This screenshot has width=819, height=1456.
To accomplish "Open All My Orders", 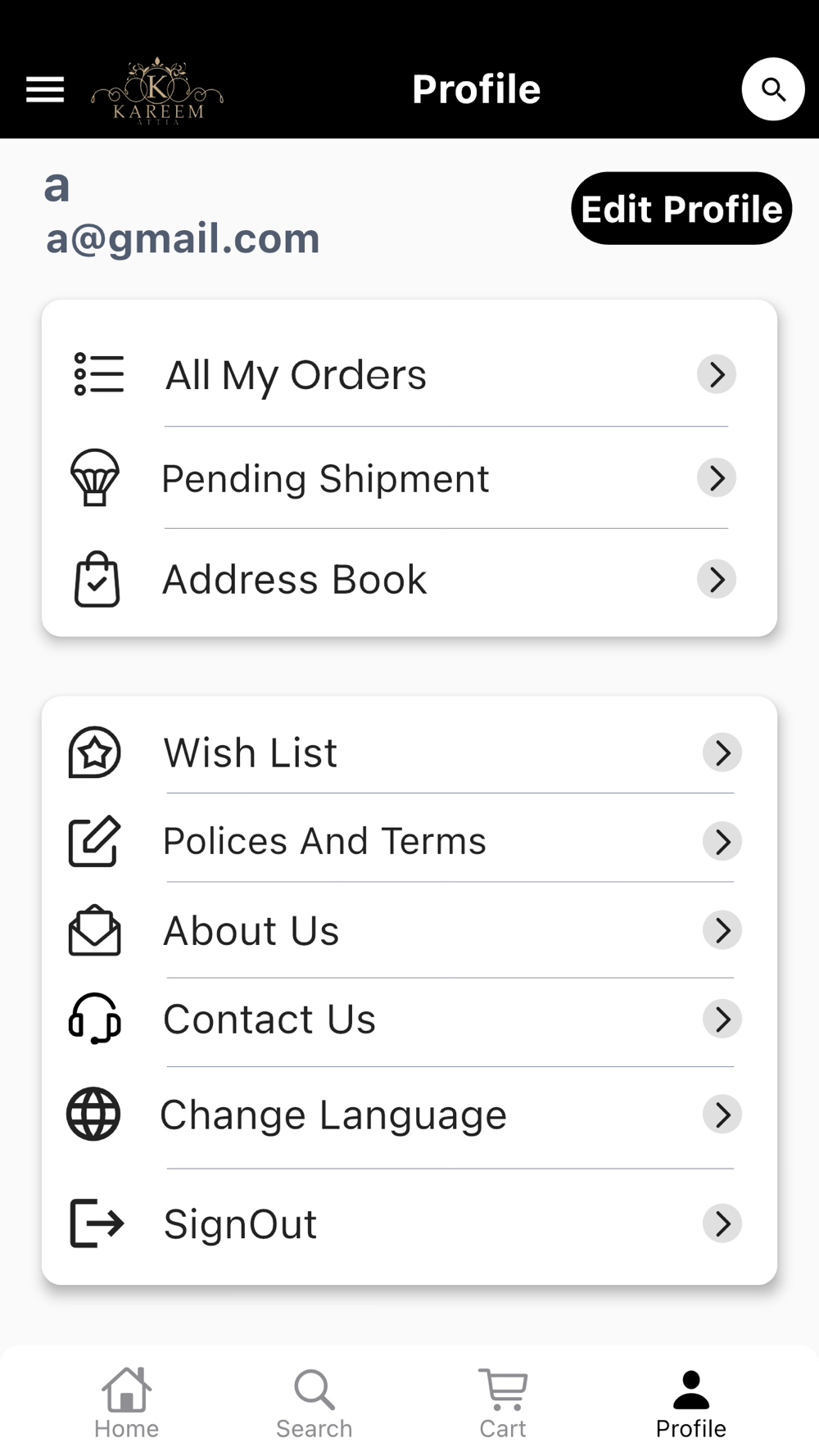I will [408, 375].
